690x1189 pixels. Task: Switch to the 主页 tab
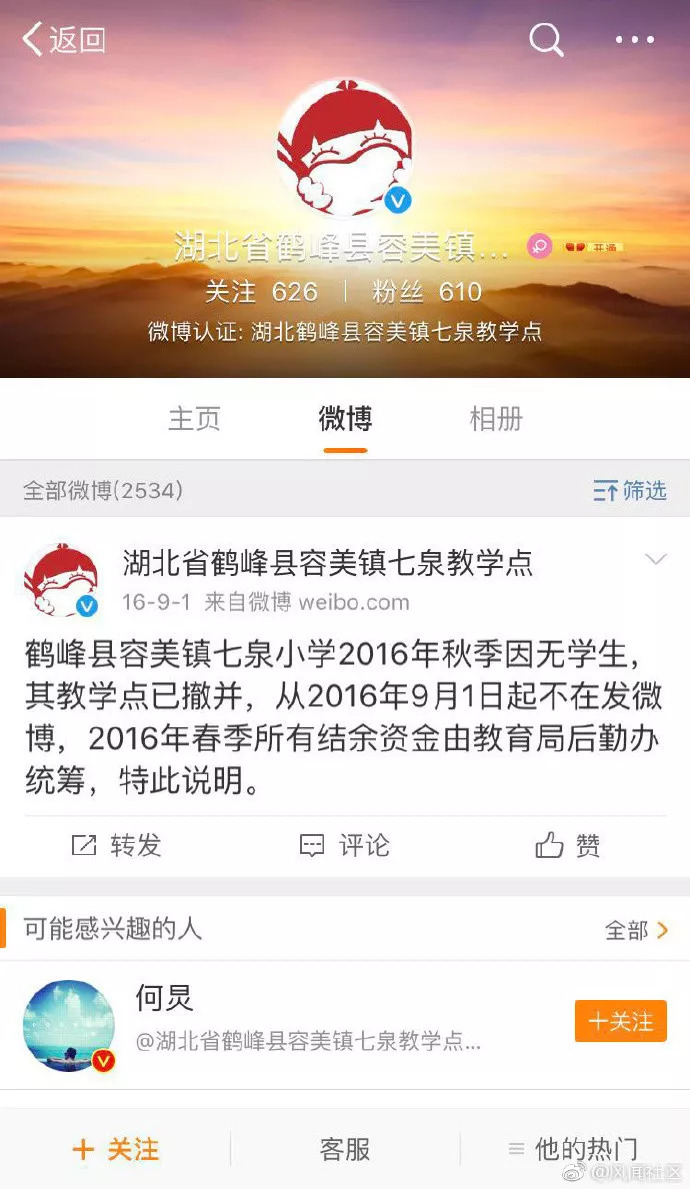click(194, 419)
